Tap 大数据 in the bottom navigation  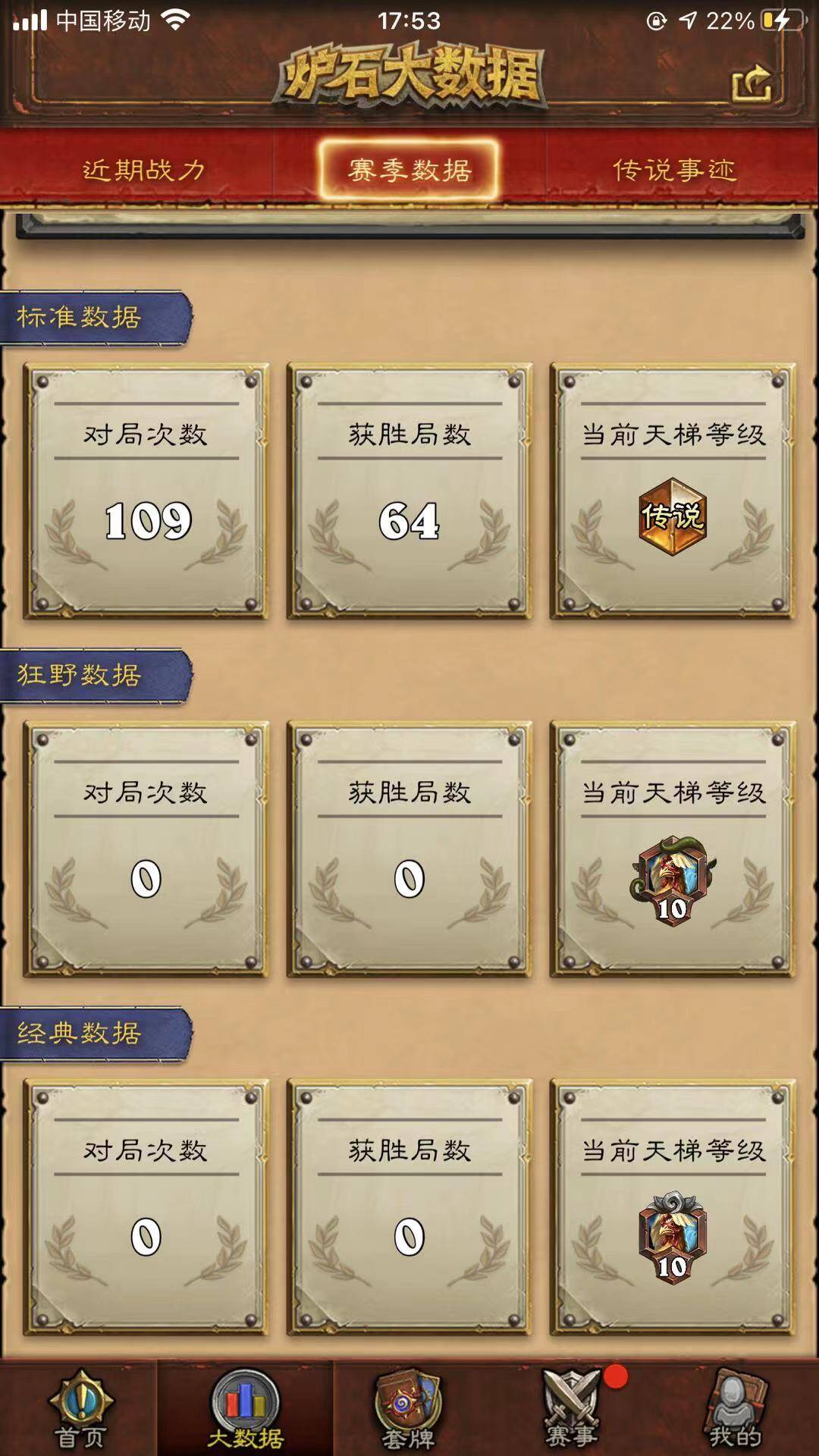[x=245, y=1408]
